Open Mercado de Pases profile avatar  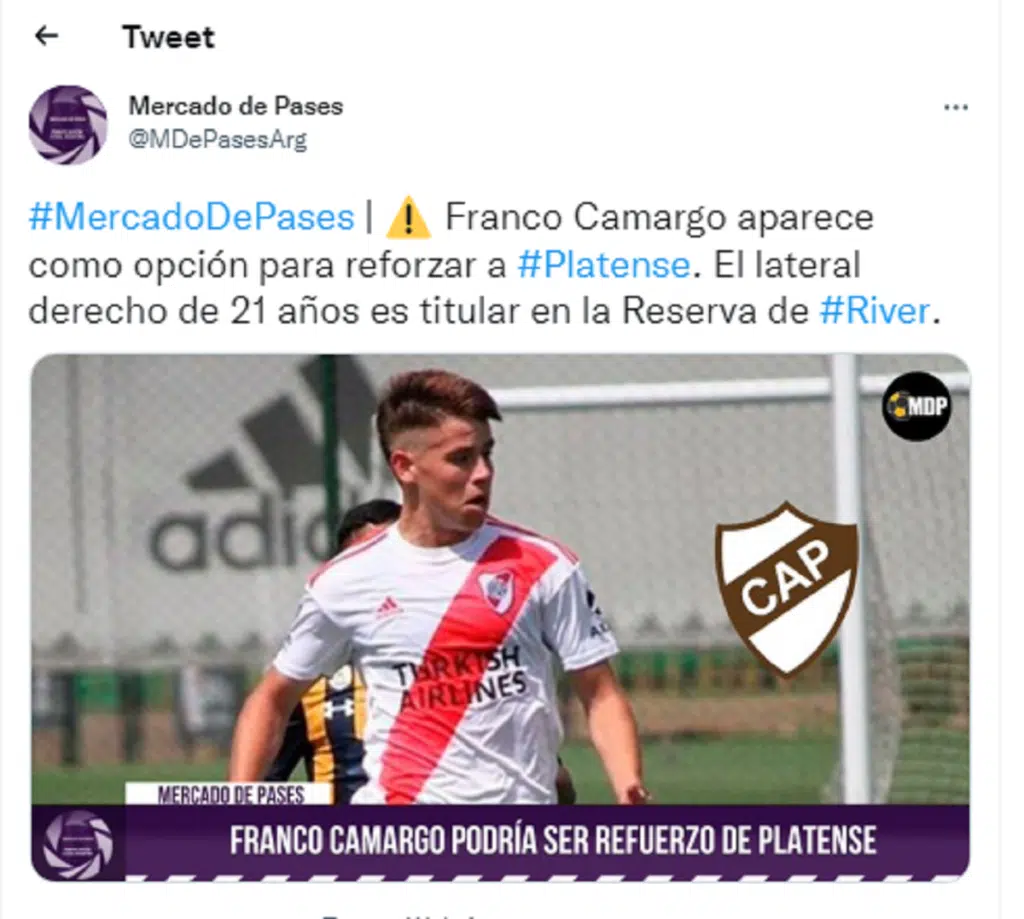pyautogui.click(x=68, y=124)
